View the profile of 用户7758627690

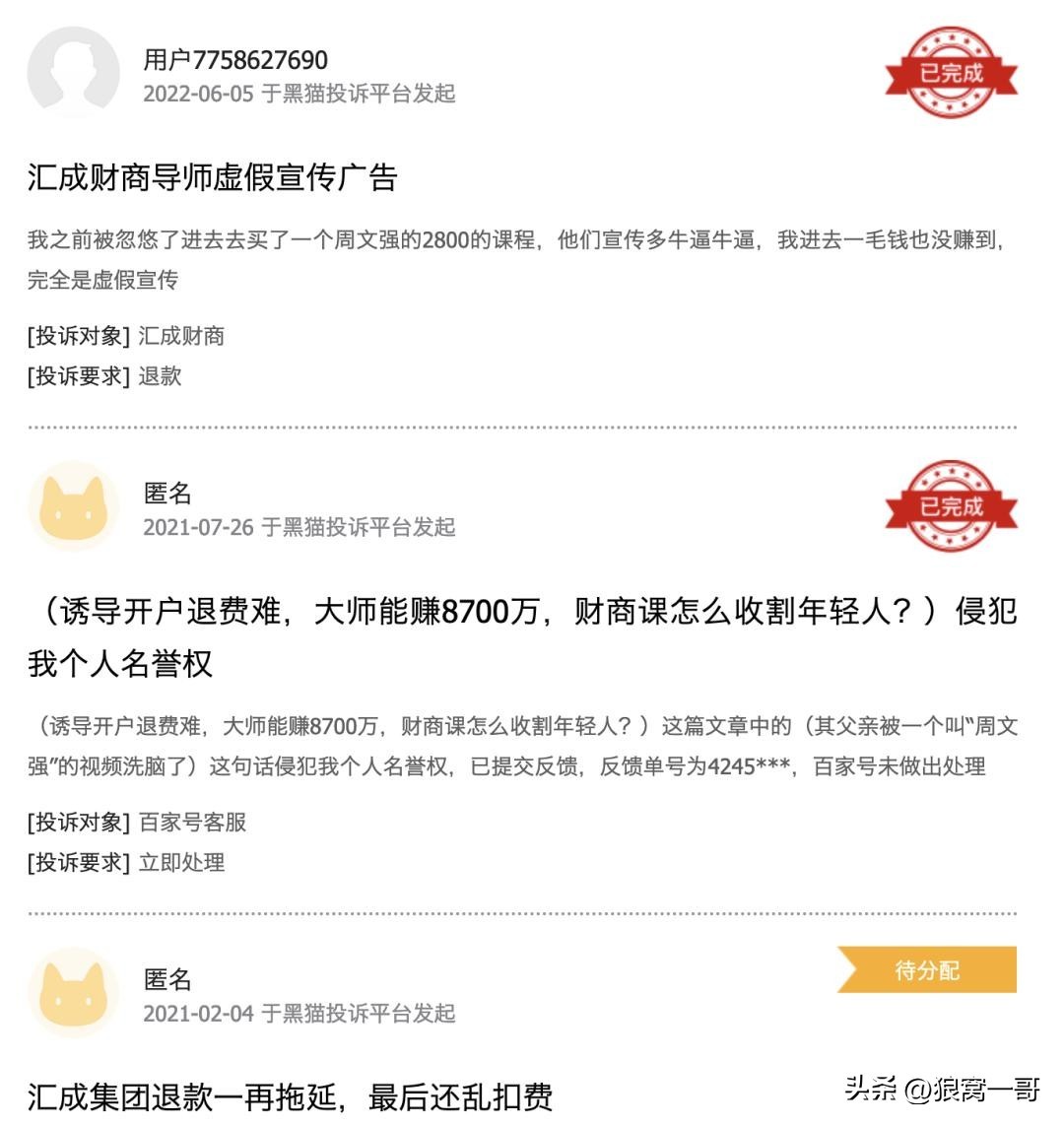pos(234,60)
